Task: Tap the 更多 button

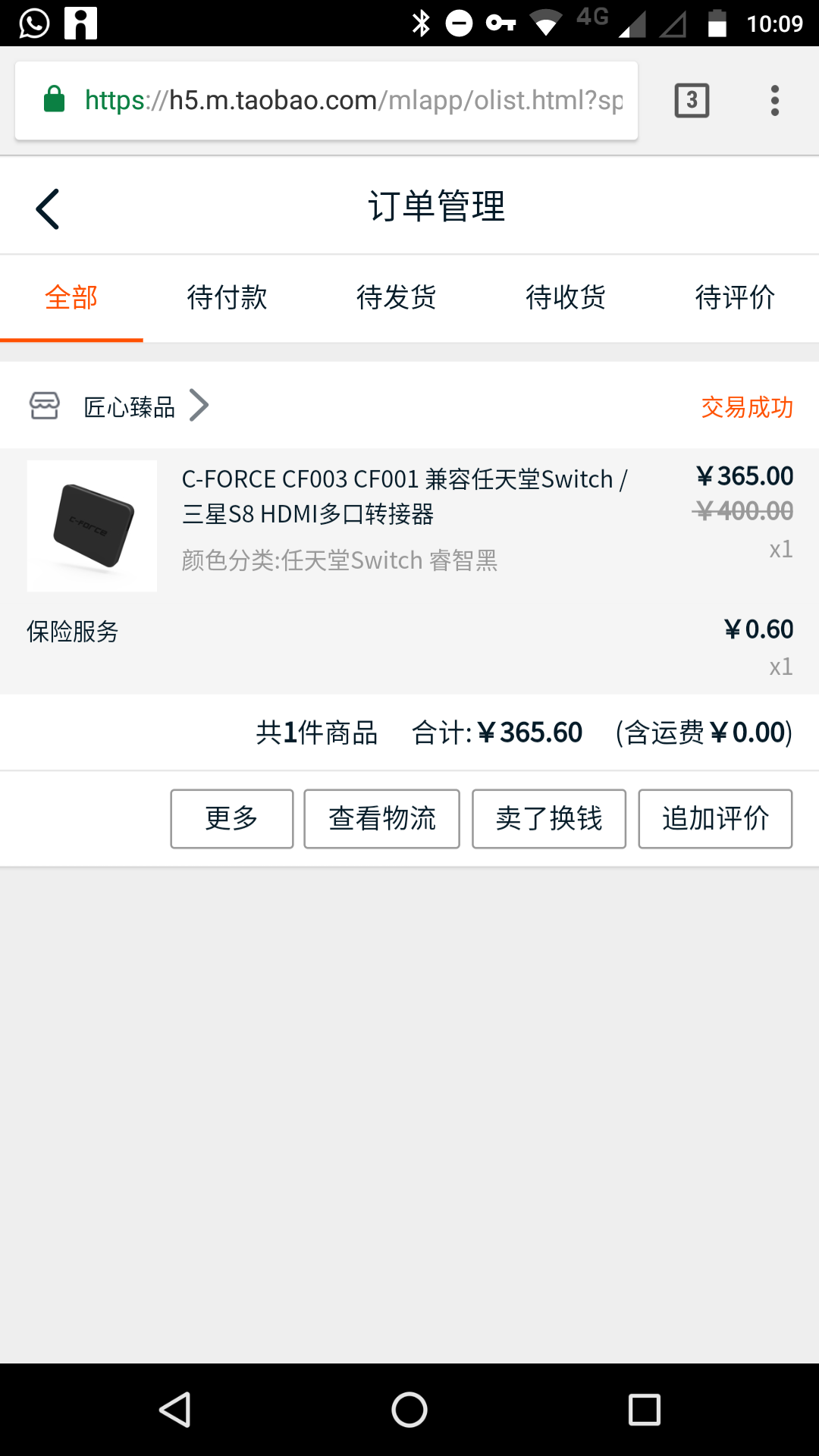Action: tap(231, 818)
